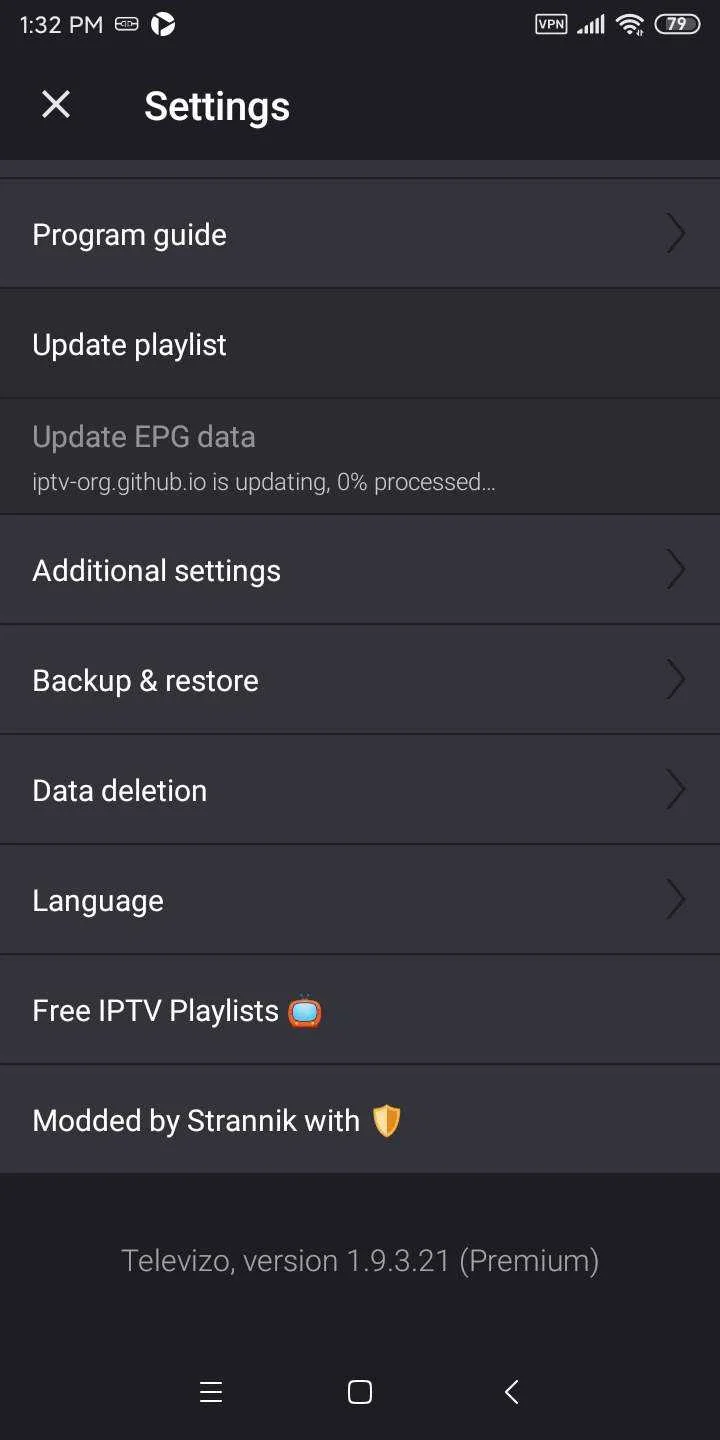Go to the home screen
Viewport: 720px width, 1440px height.
[x=360, y=1392]
